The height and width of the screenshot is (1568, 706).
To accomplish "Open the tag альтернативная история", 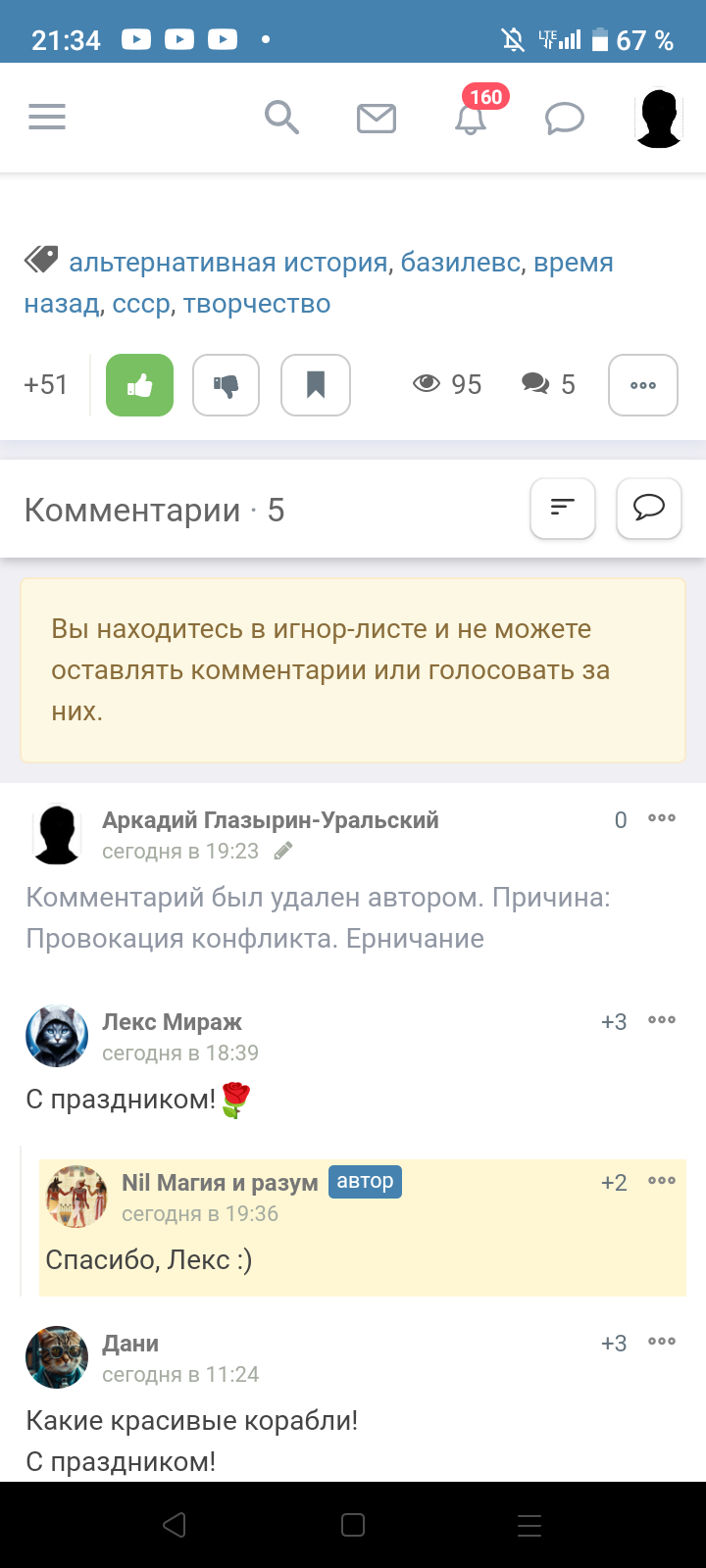I will point(228,263).
